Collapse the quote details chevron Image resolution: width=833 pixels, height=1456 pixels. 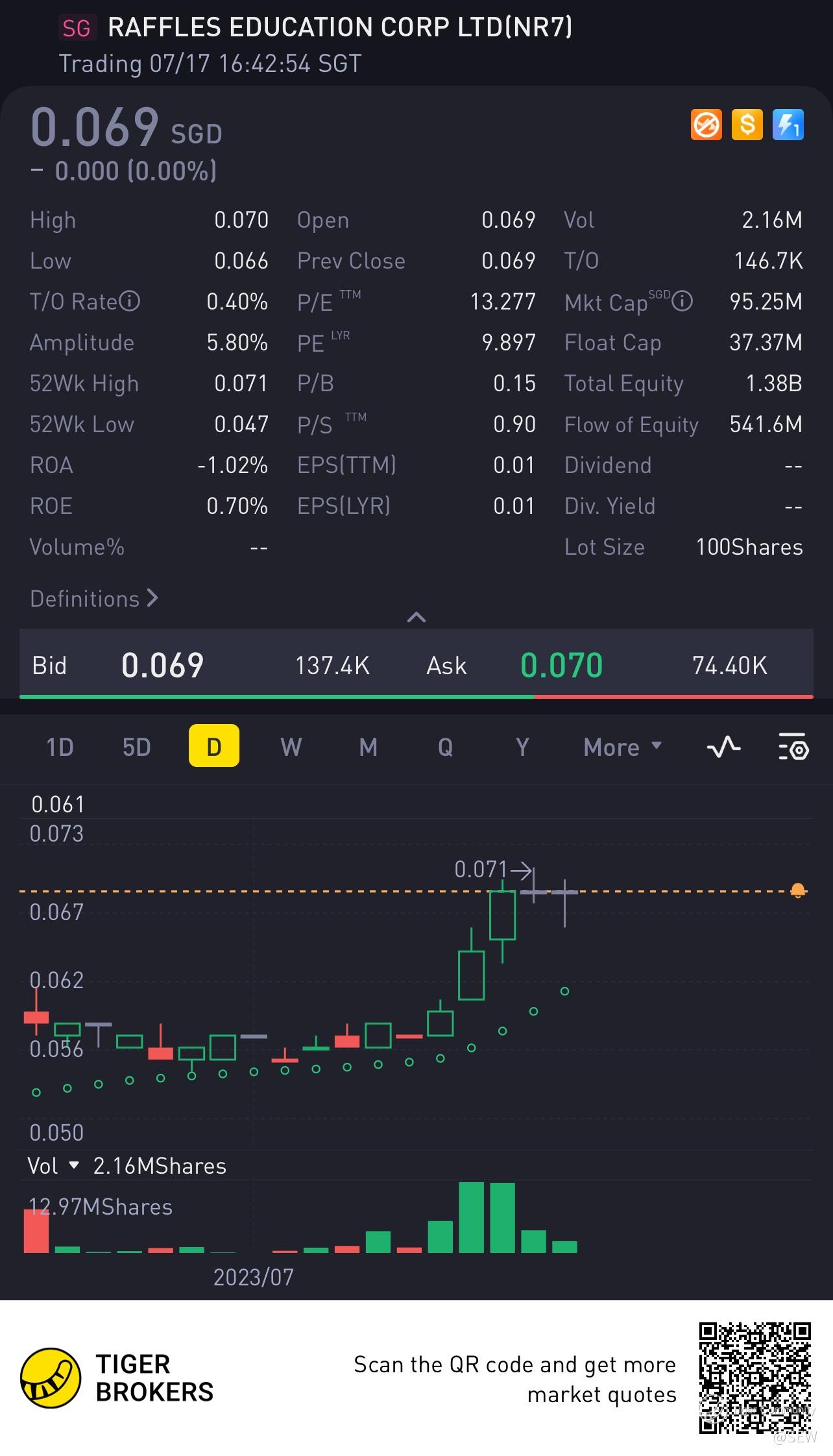point(416,617)
